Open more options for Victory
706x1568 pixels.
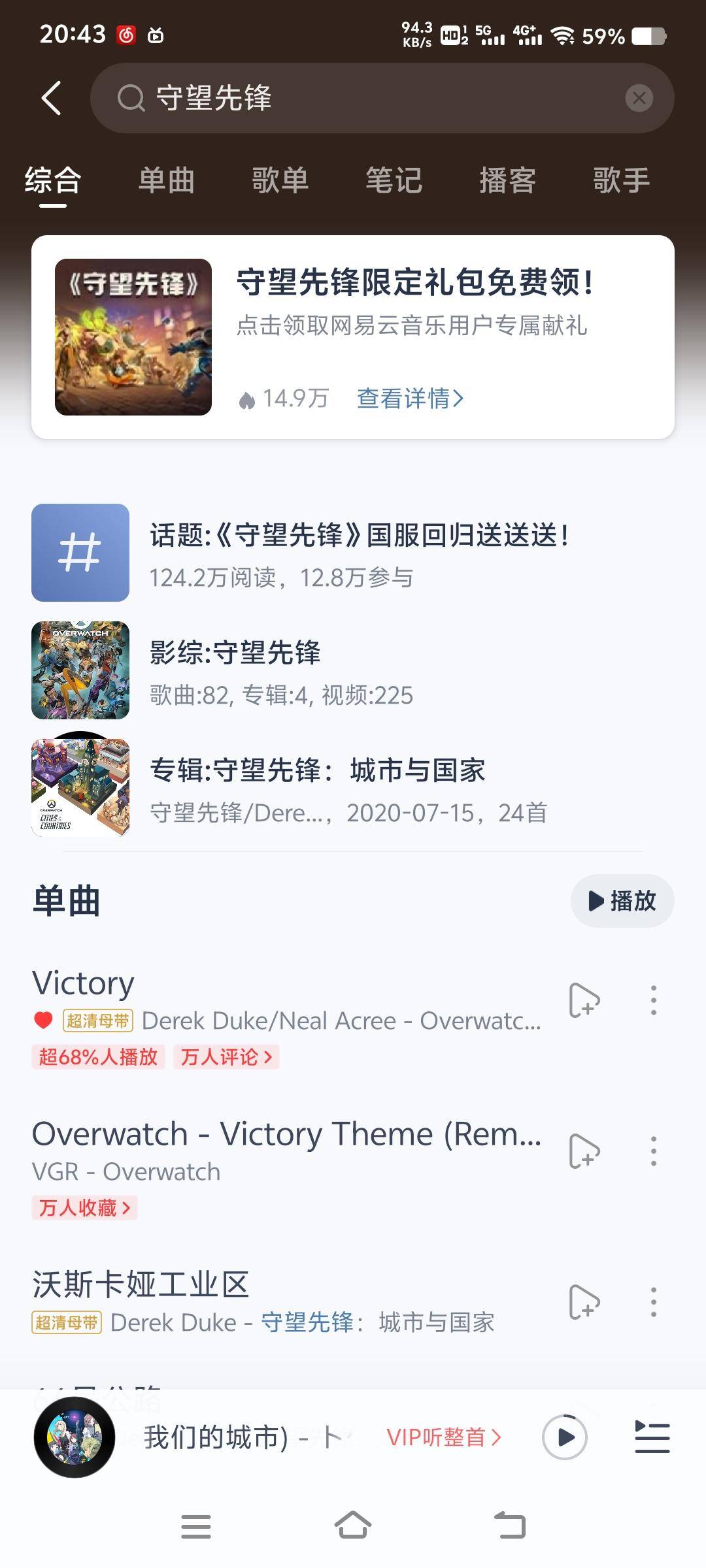[x=653, y=1000]
